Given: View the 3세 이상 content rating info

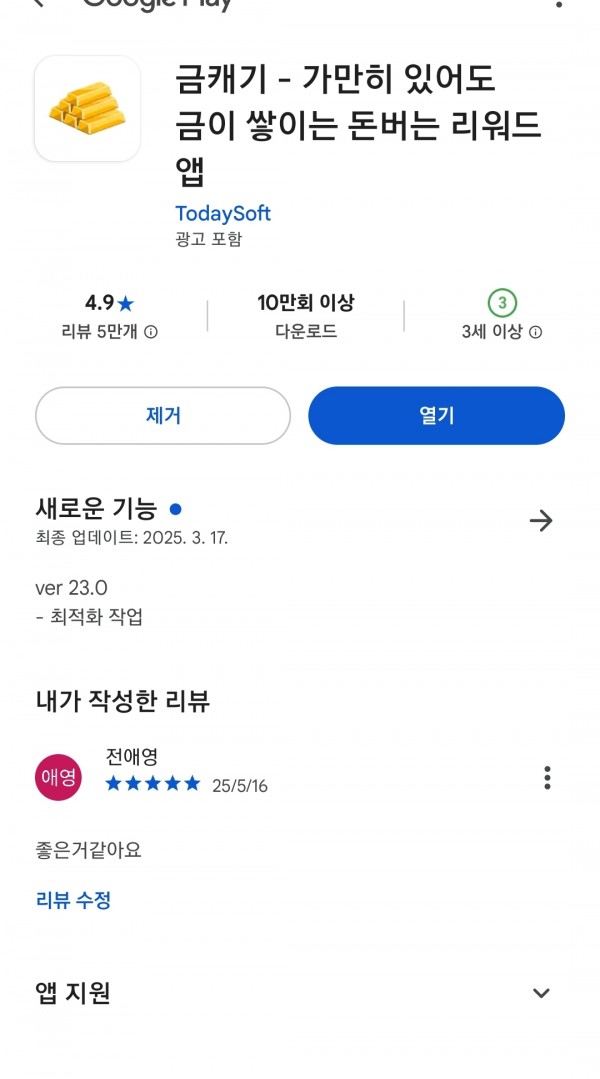Looking at the screenshot, I should [x=535, y=332].
